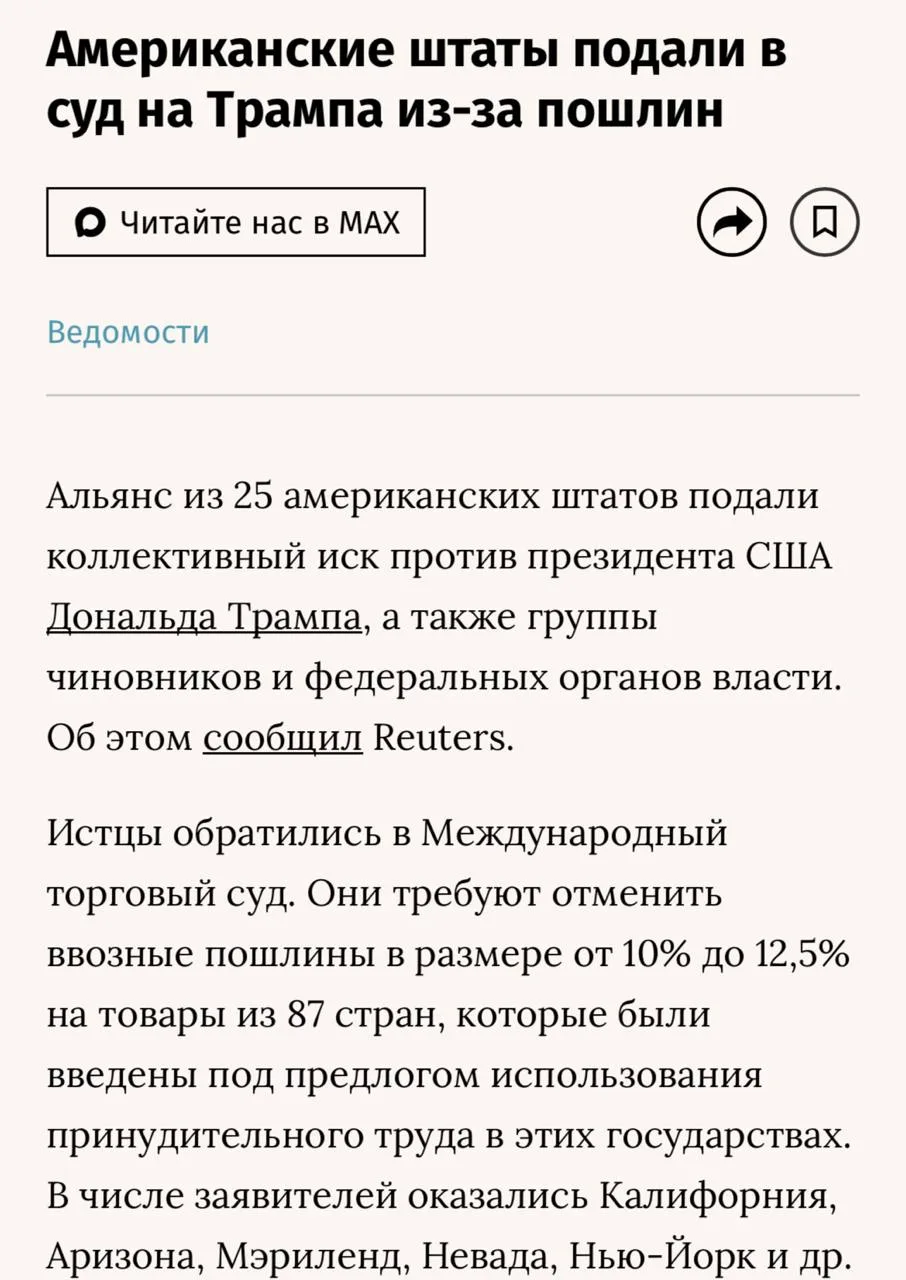Viewport: 906px width, 1280px height.
Task: Bookmark this article
Action: 825,222
